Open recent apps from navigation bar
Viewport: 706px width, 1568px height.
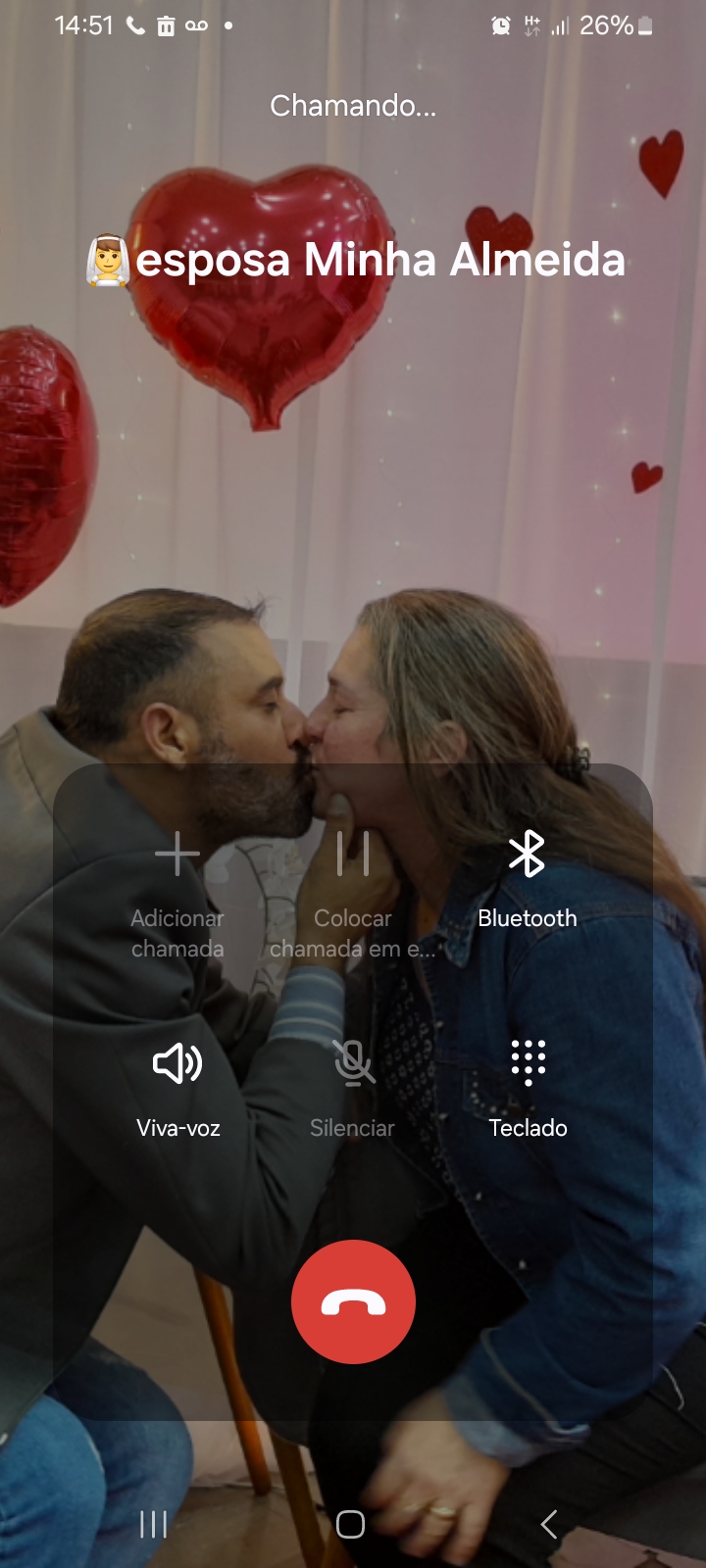point(153,1524)
